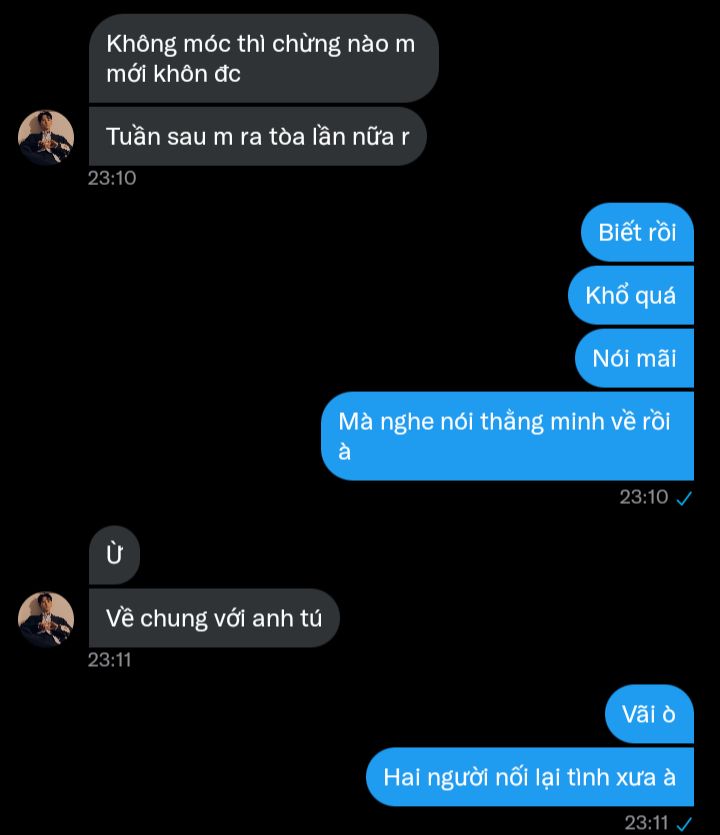The image size is (720, 835).
Task: Tap sender's avatar beside 'Về chung với anh tú'
Action: point(46,619)
